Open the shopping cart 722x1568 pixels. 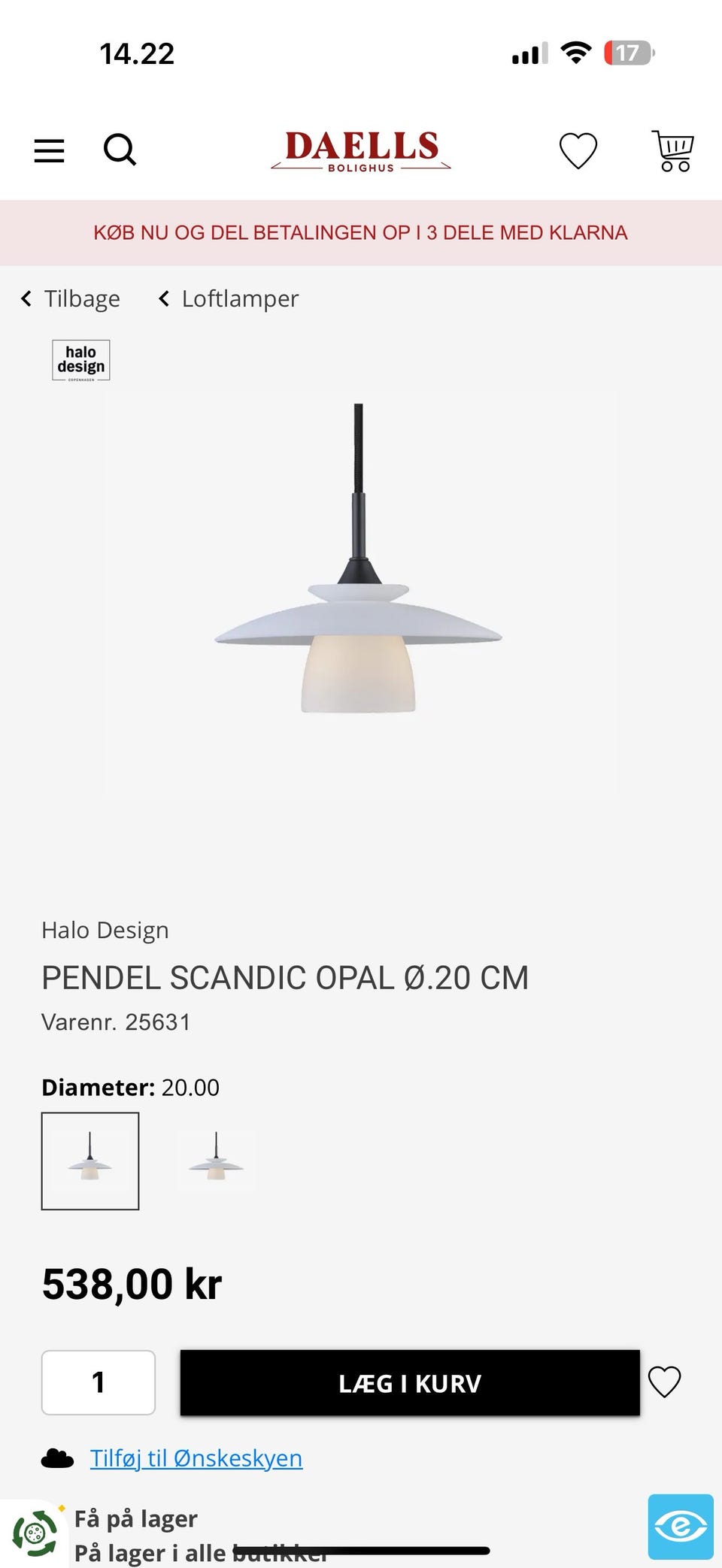pyautogui.click(x=673, y=150)
